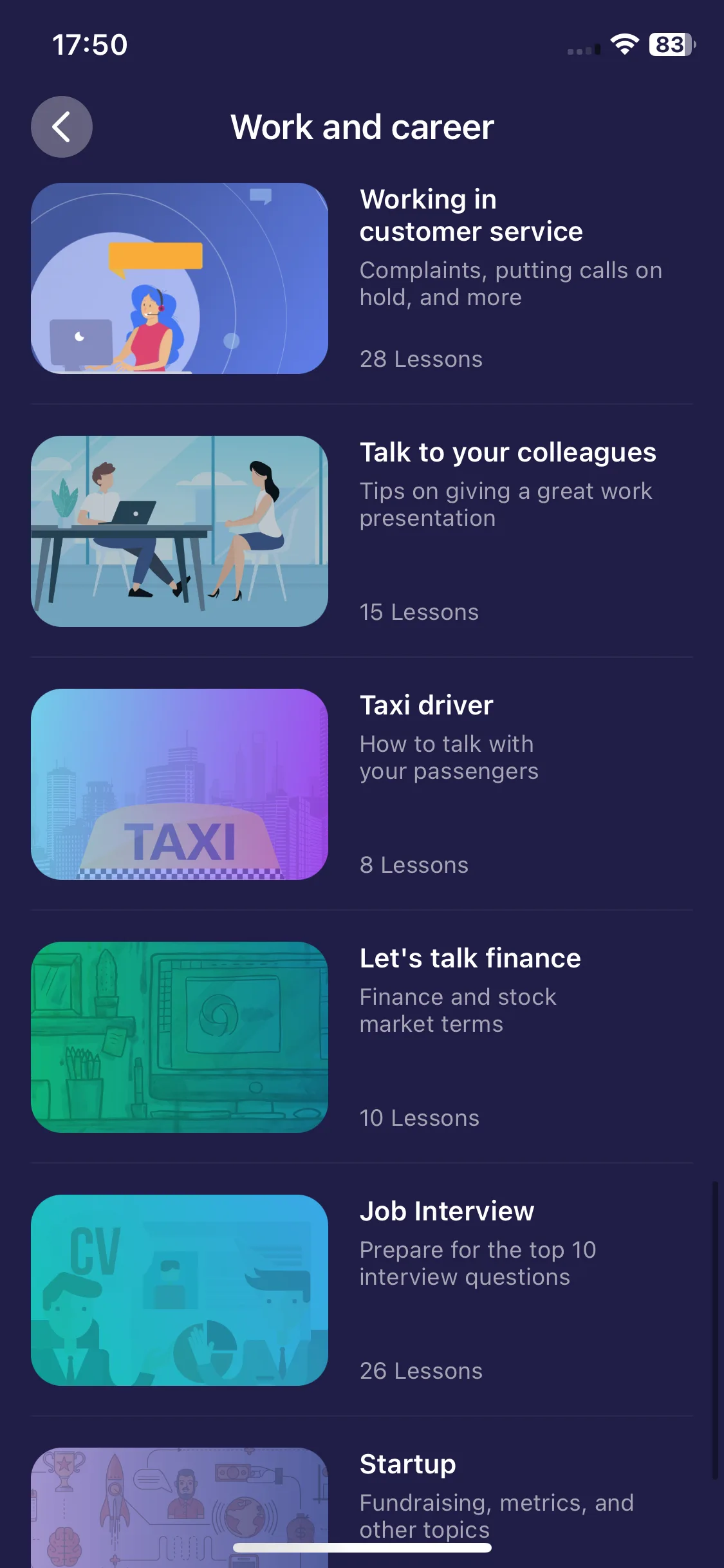Go back from Work and career
Image resolution: width=724 pixels, height=1568 pixels.
[62, 127]
